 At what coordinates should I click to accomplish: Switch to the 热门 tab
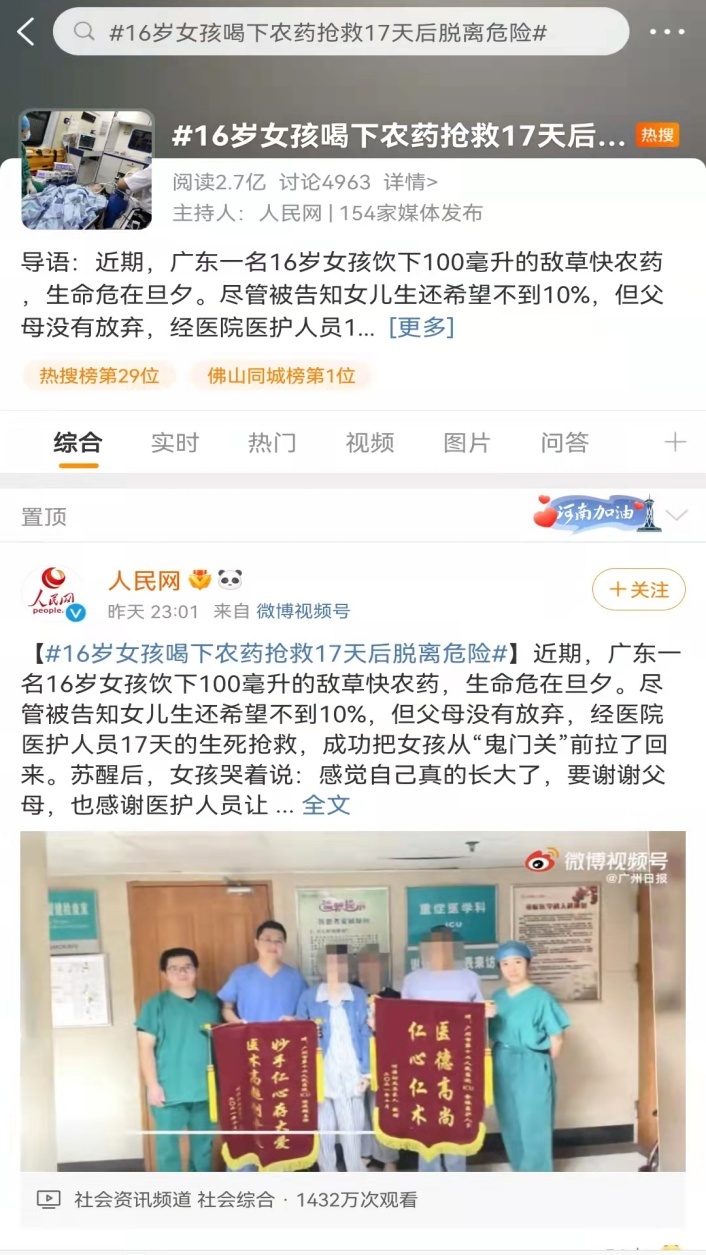coord(272,443)
